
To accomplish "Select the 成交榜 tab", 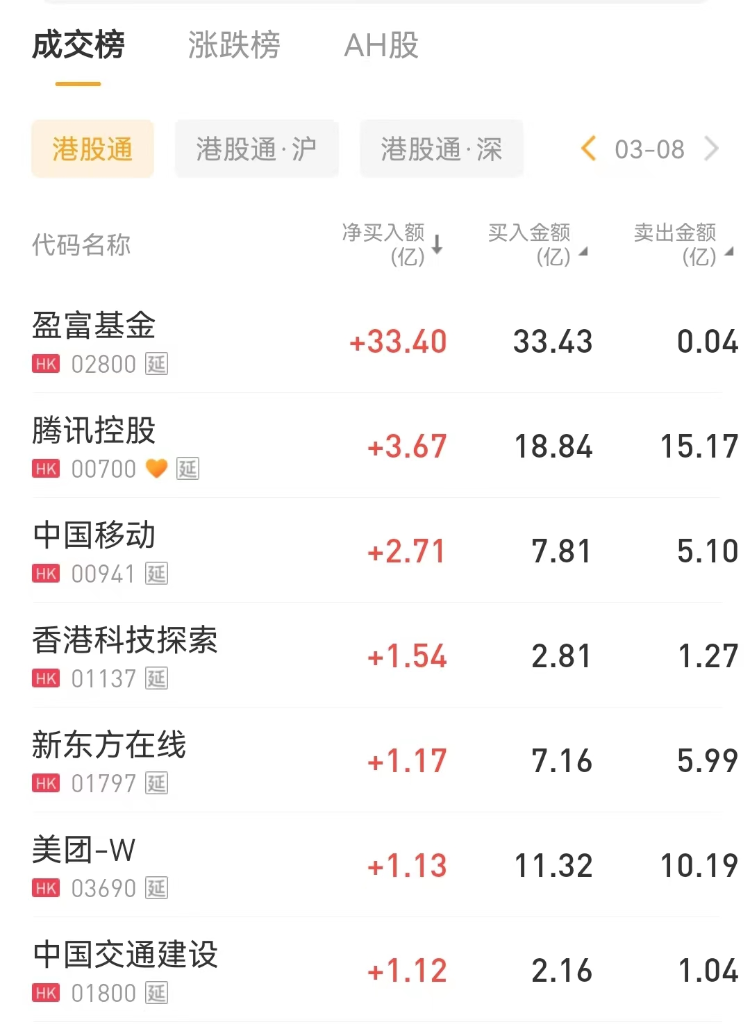I will (x=78, y=46).
